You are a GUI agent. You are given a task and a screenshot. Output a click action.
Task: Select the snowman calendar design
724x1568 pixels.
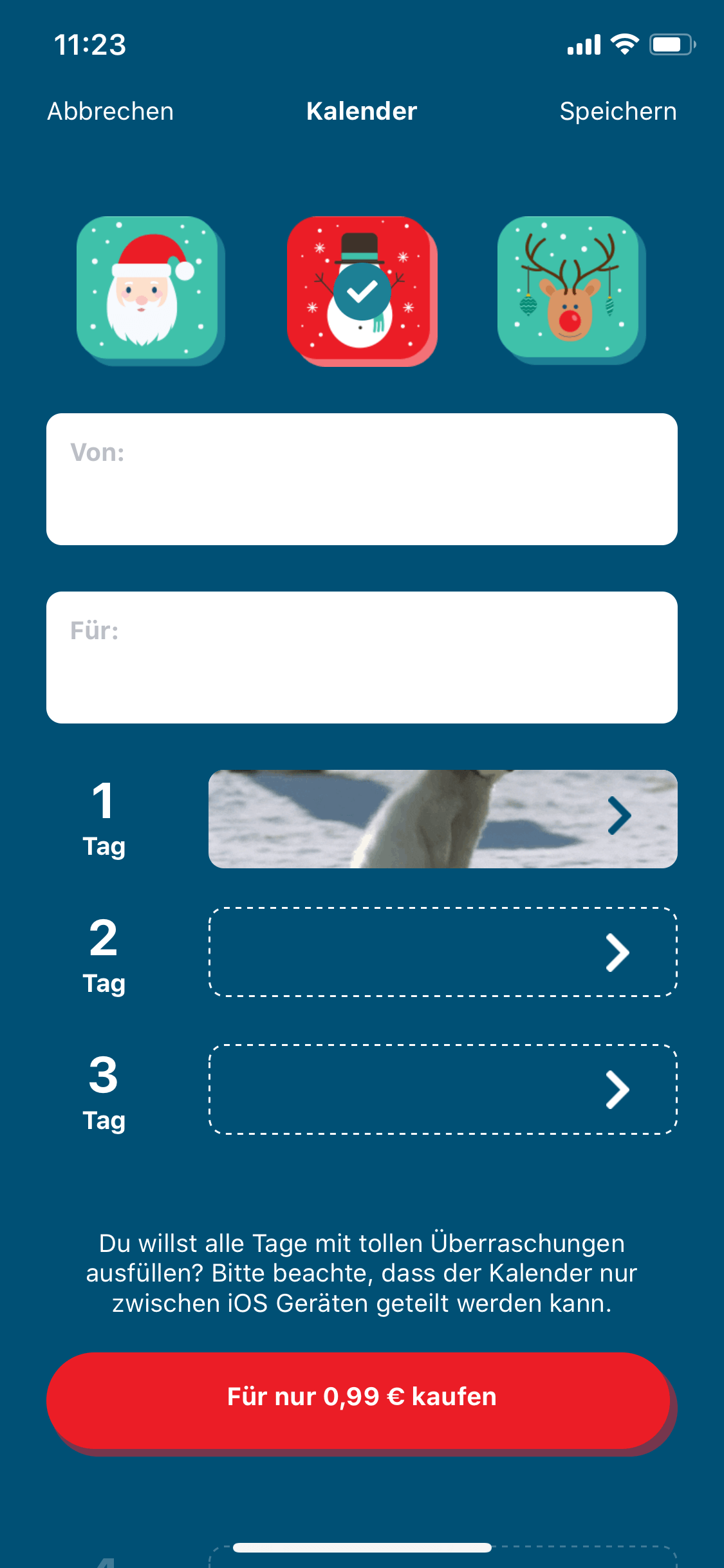361,290
